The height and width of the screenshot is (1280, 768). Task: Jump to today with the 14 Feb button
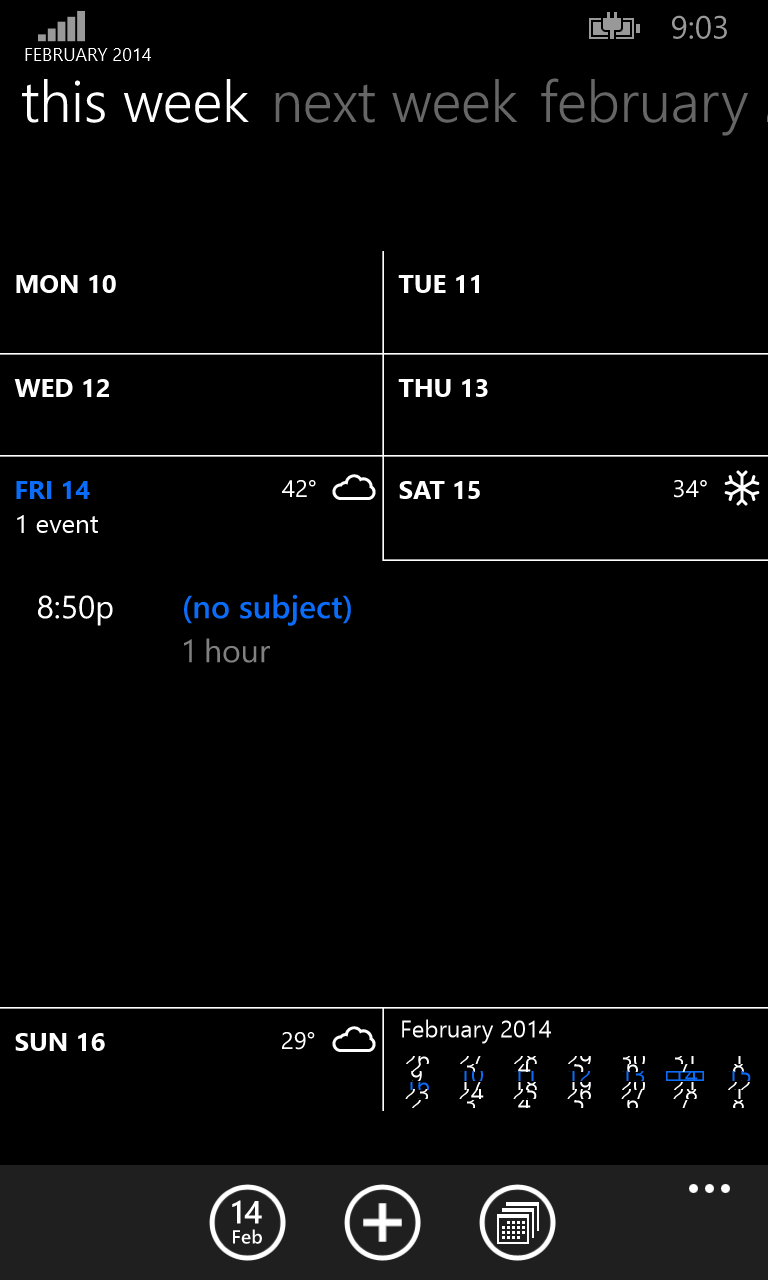[247, 1222]
